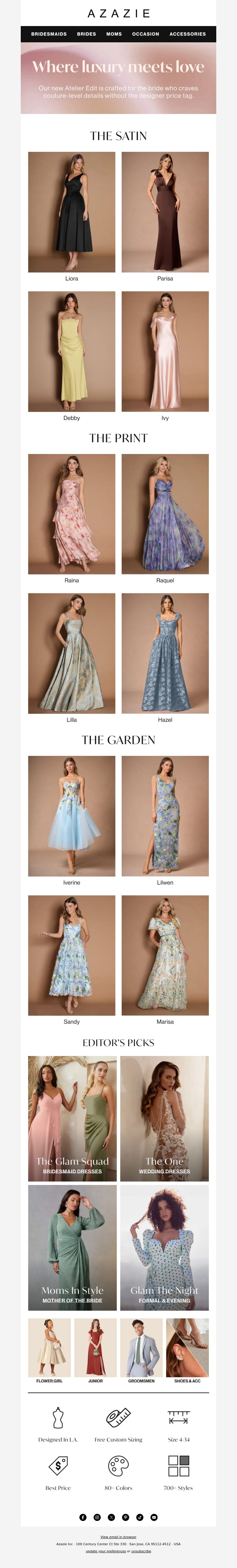Screen dimensions: 237x1568
Task: Open Azazie's TikTok icon
Action: (140, 1517)
